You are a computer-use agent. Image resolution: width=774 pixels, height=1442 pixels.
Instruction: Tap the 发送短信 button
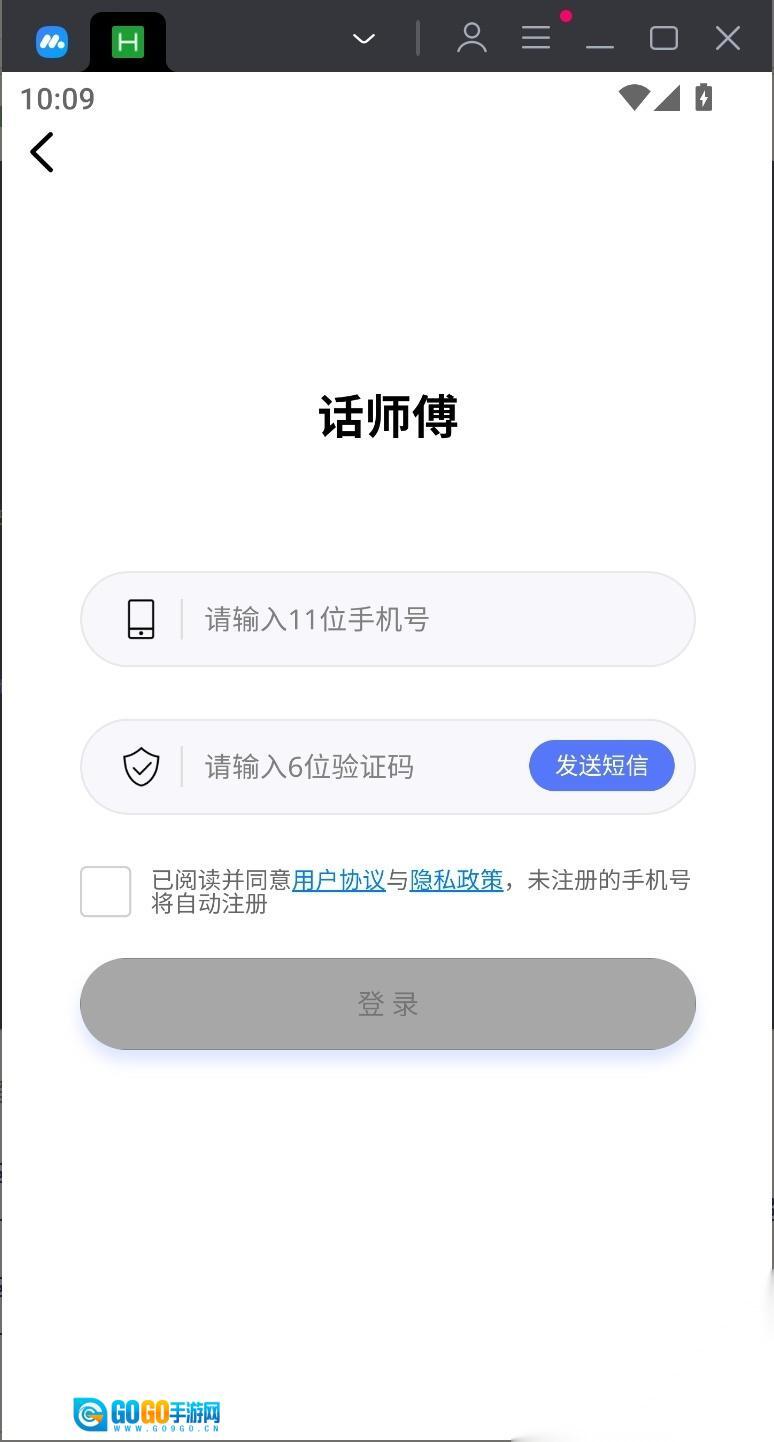coord(601,766)
